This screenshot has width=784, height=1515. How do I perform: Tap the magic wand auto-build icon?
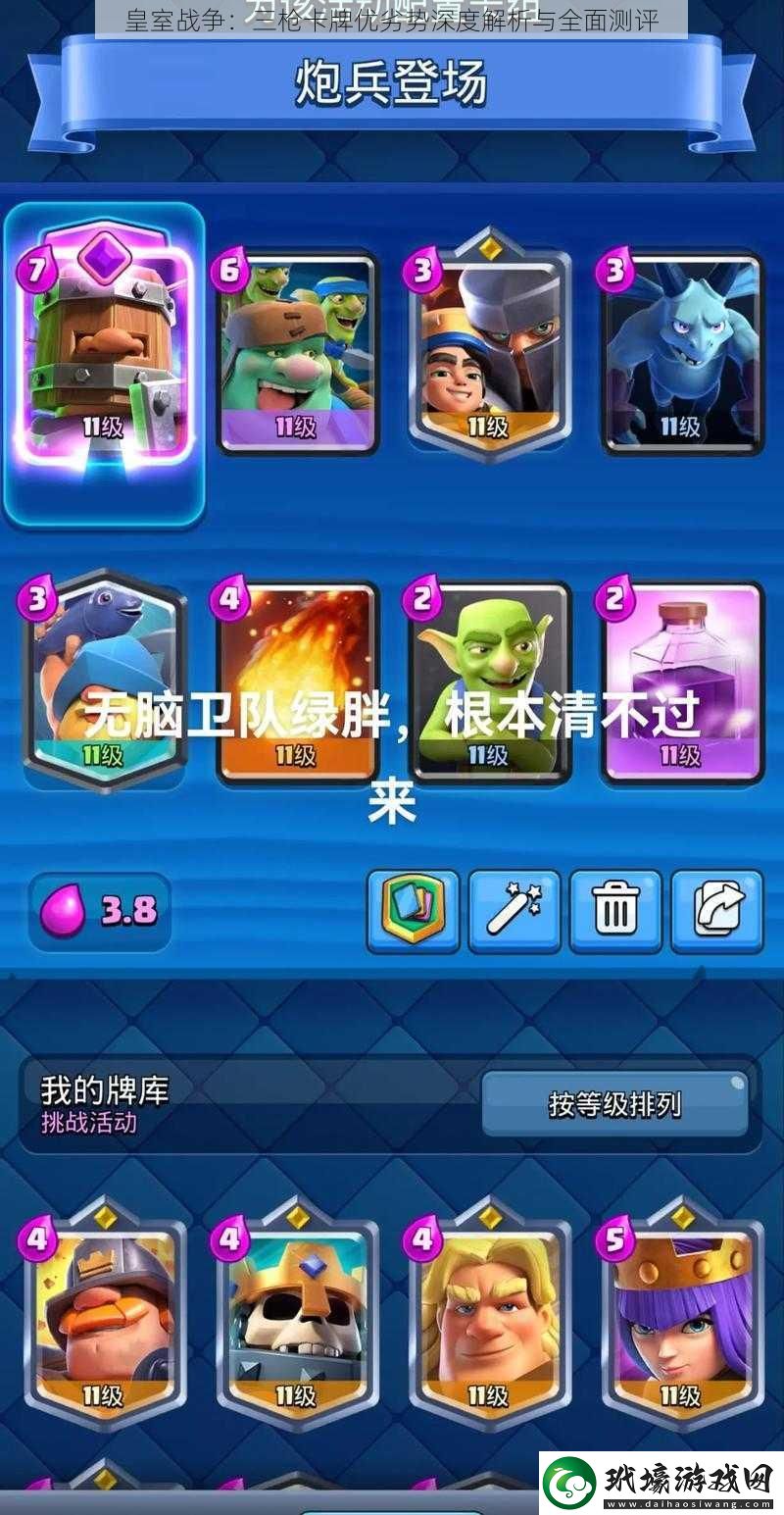[x=514, y=911]
